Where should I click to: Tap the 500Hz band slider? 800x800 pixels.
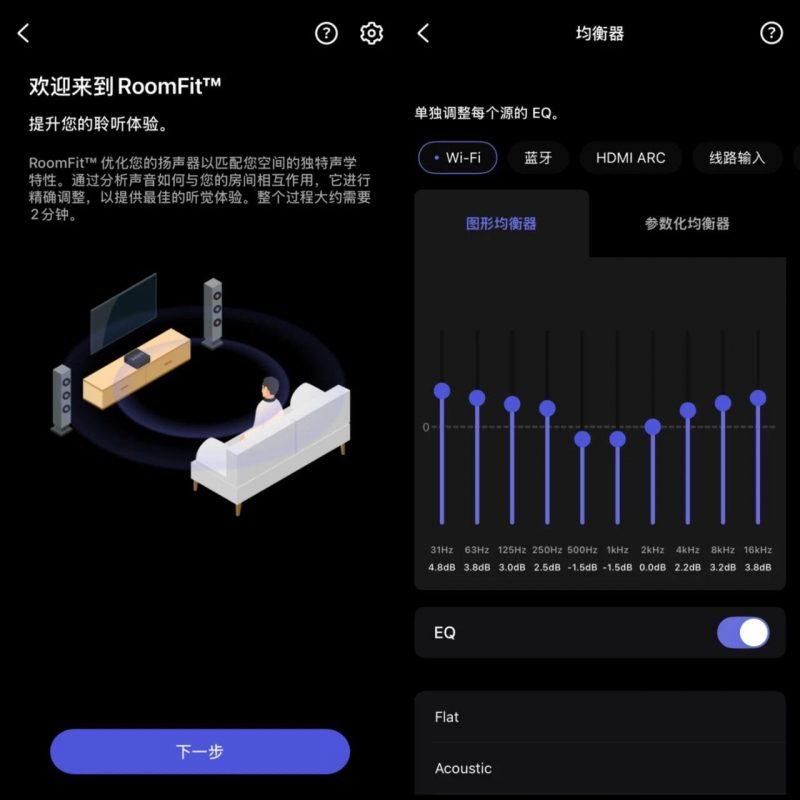click(582, 439)
